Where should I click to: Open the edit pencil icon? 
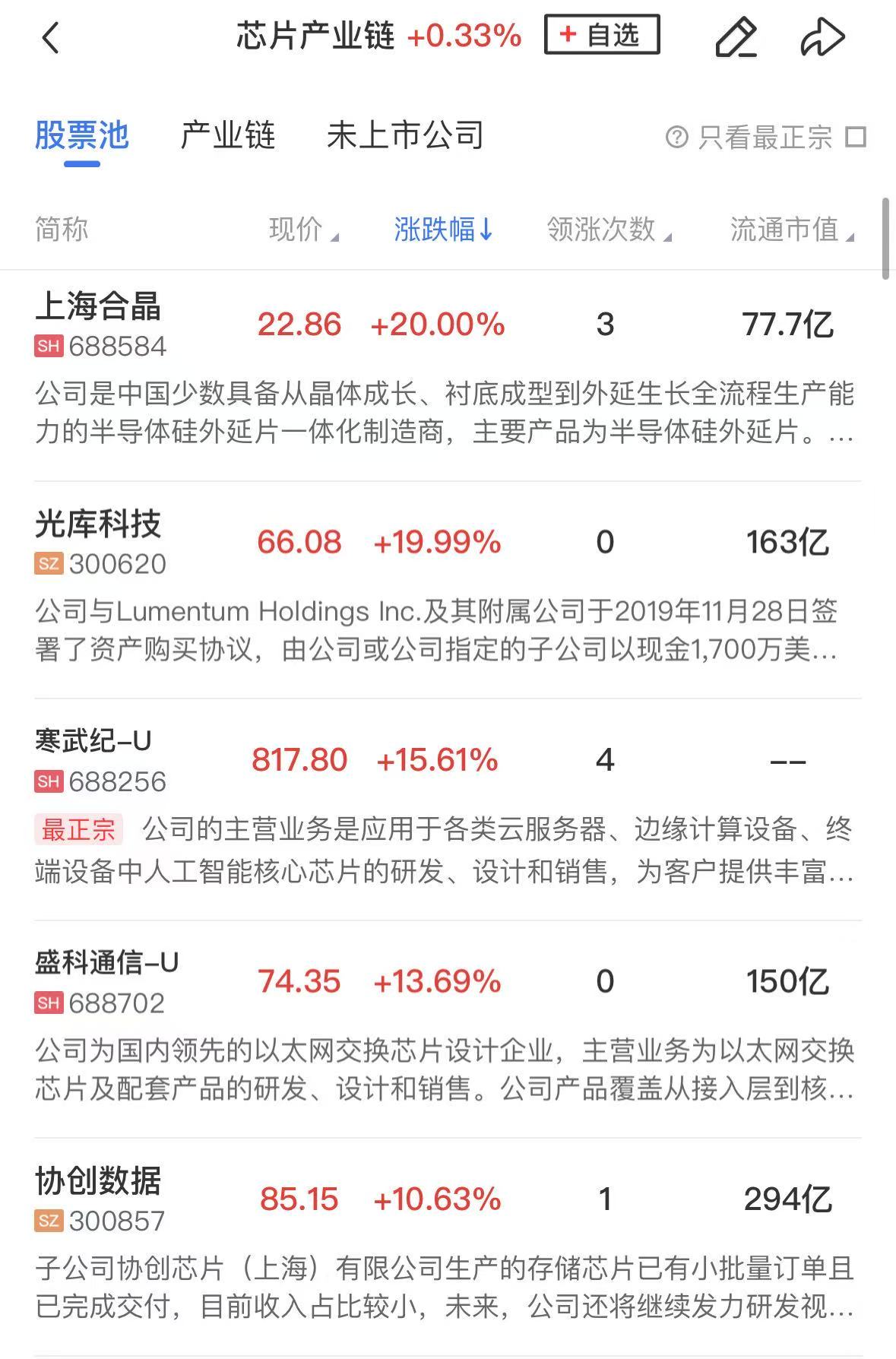(x=736, y=37)
